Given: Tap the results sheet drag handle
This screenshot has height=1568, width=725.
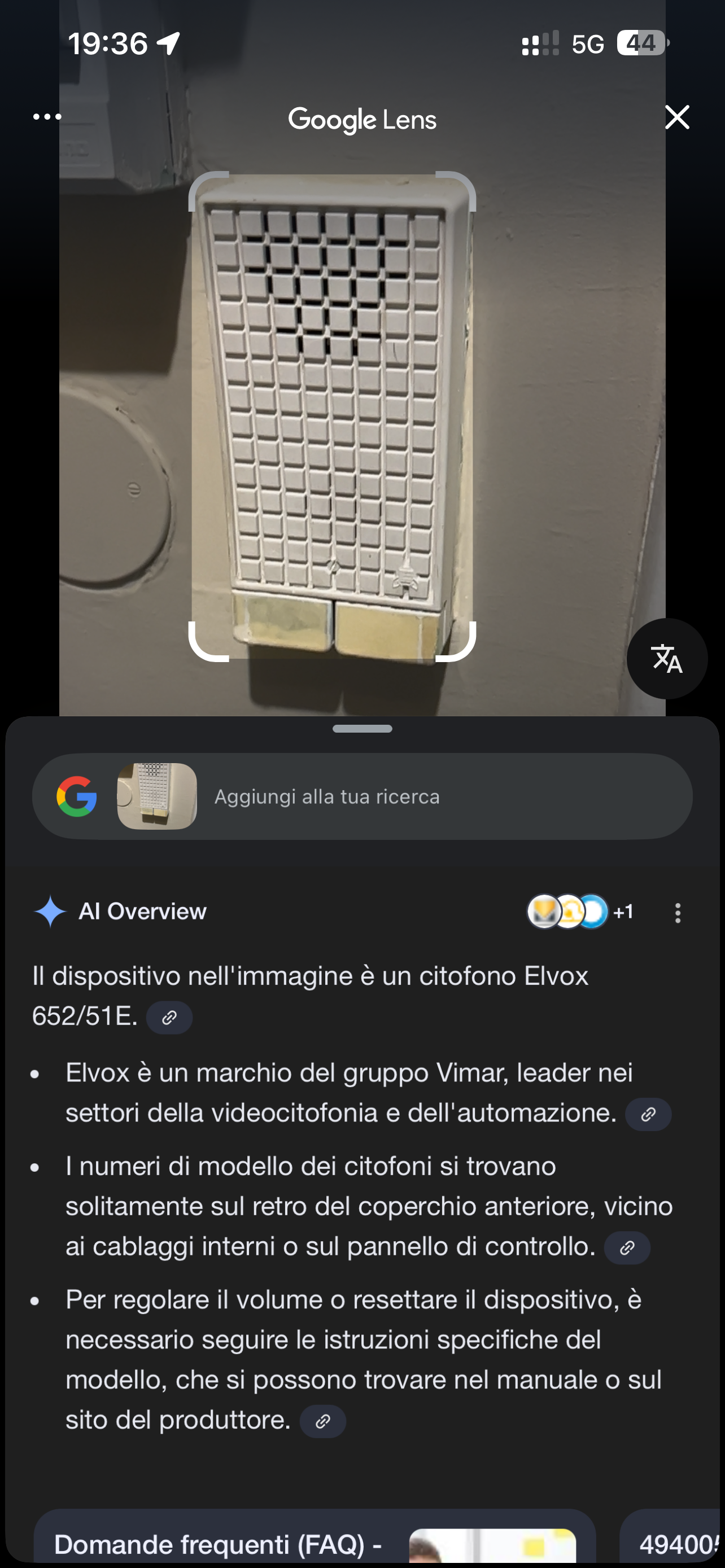Looking at the screenshot, I should [362, 729].
